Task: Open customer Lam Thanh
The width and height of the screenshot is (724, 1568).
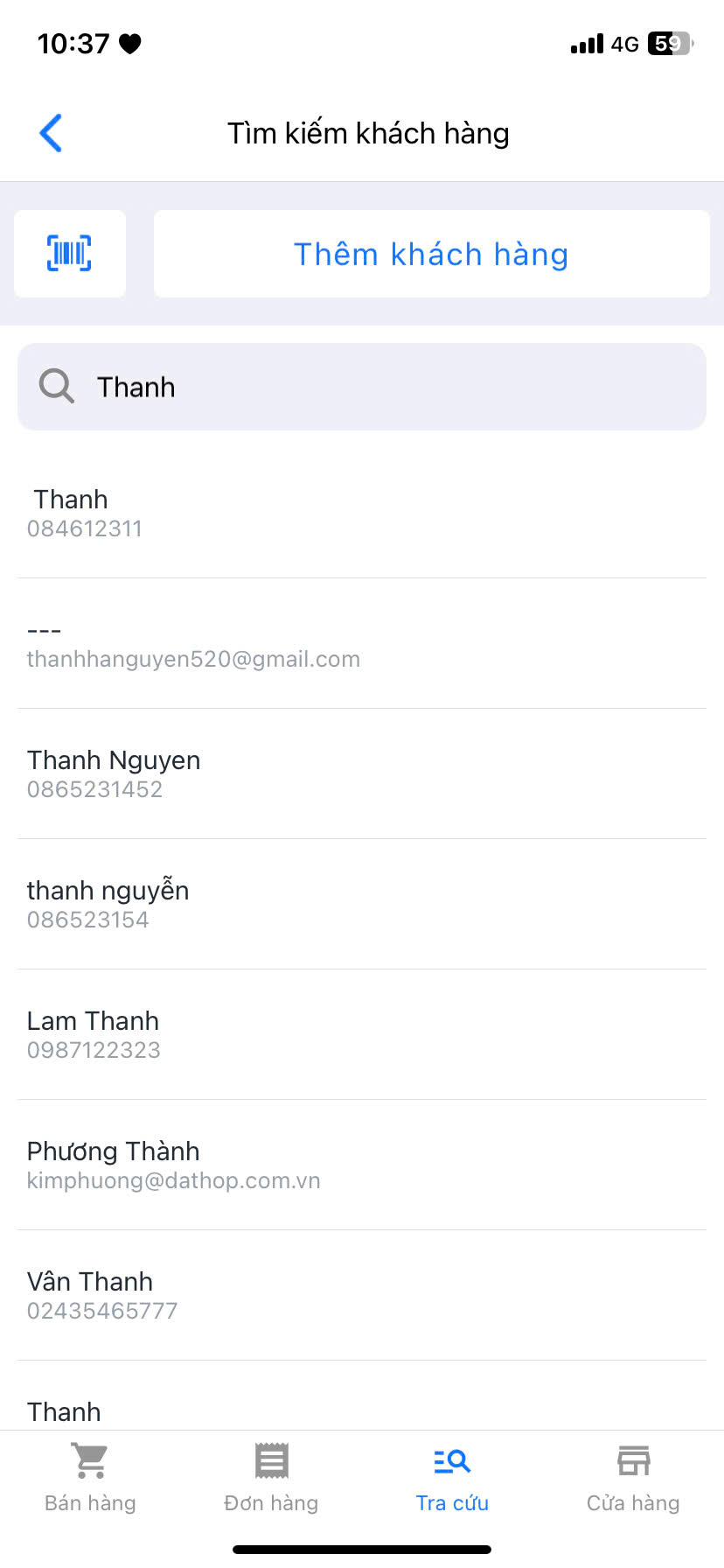Action: 362,1034
